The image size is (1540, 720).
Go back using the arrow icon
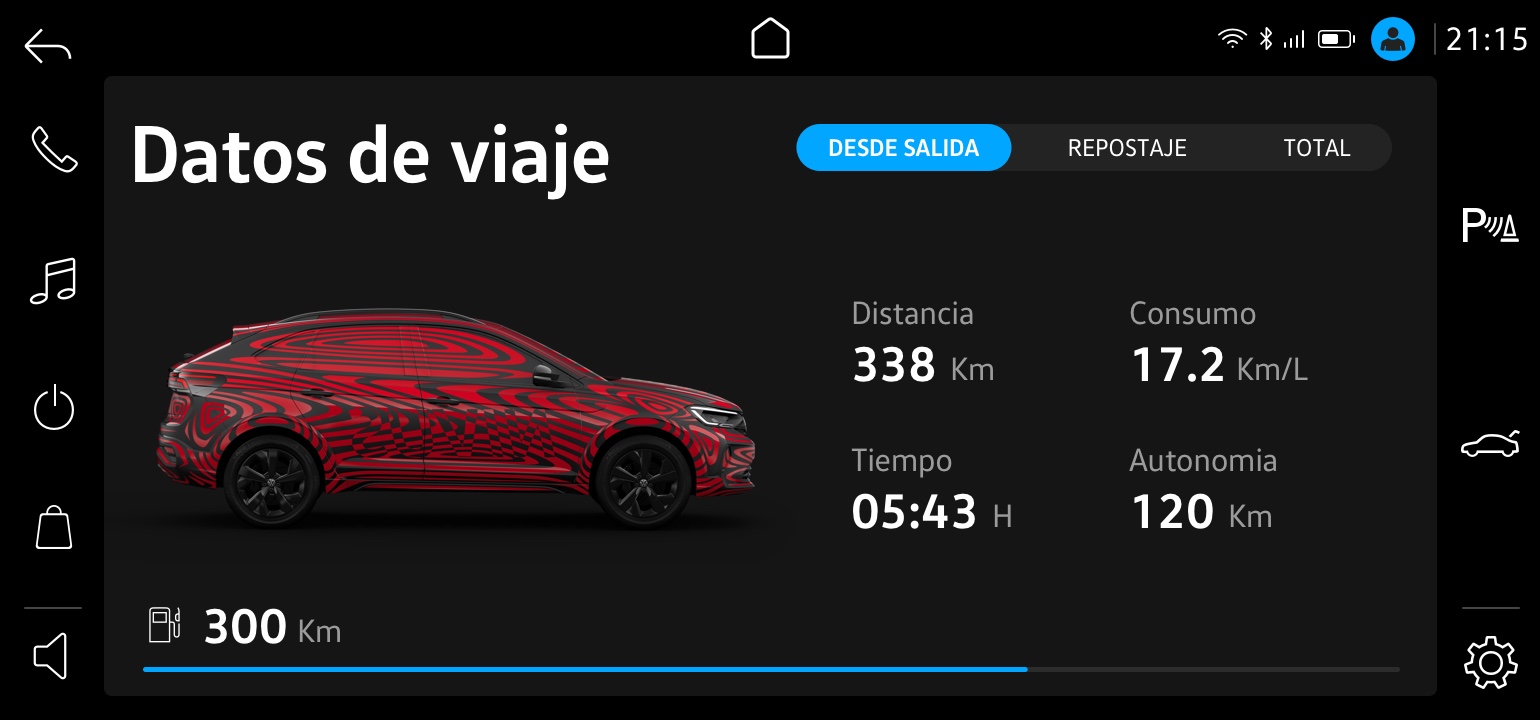(48, 46)
